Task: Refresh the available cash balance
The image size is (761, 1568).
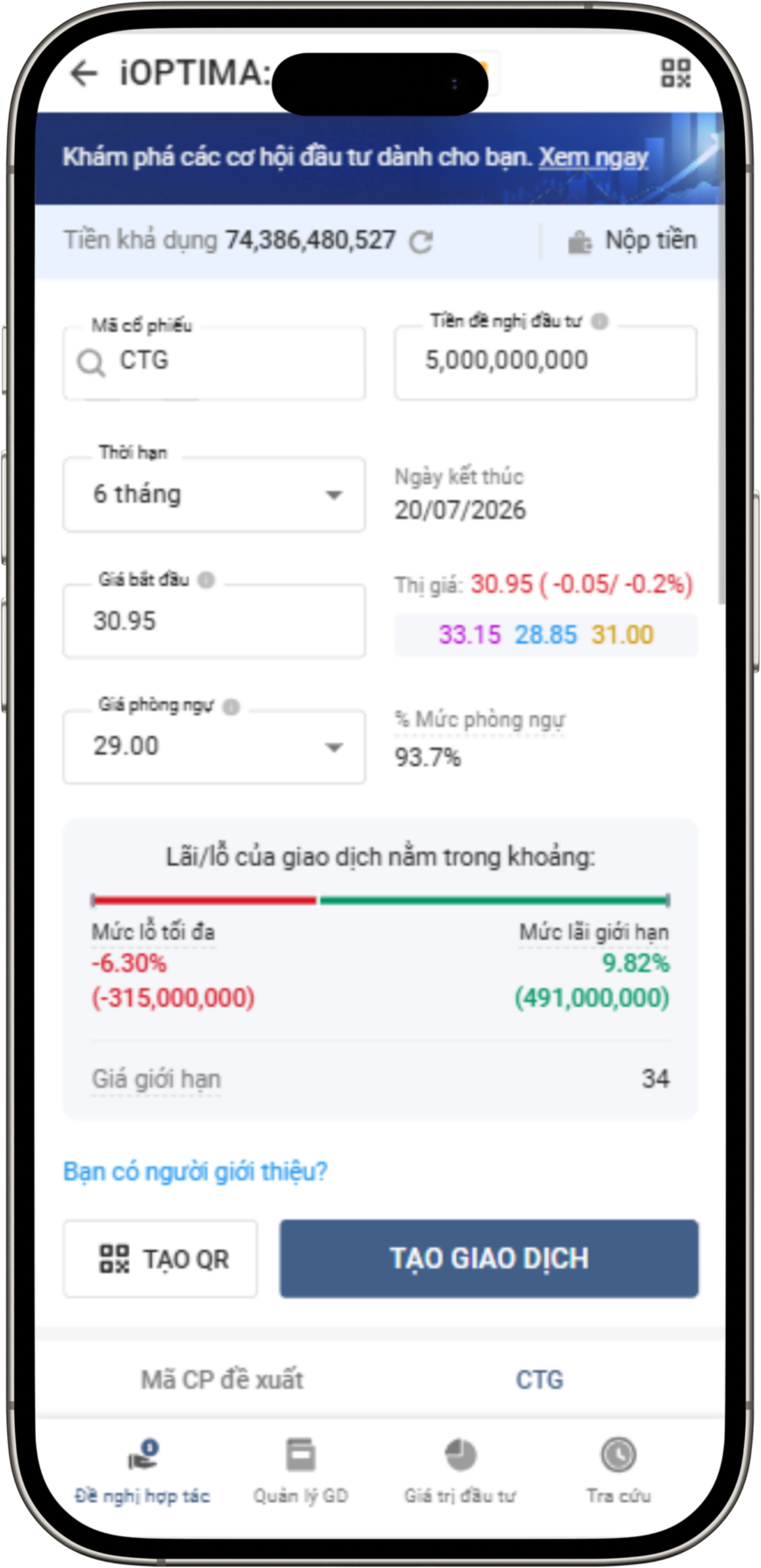Action: (x=421, y=242)
